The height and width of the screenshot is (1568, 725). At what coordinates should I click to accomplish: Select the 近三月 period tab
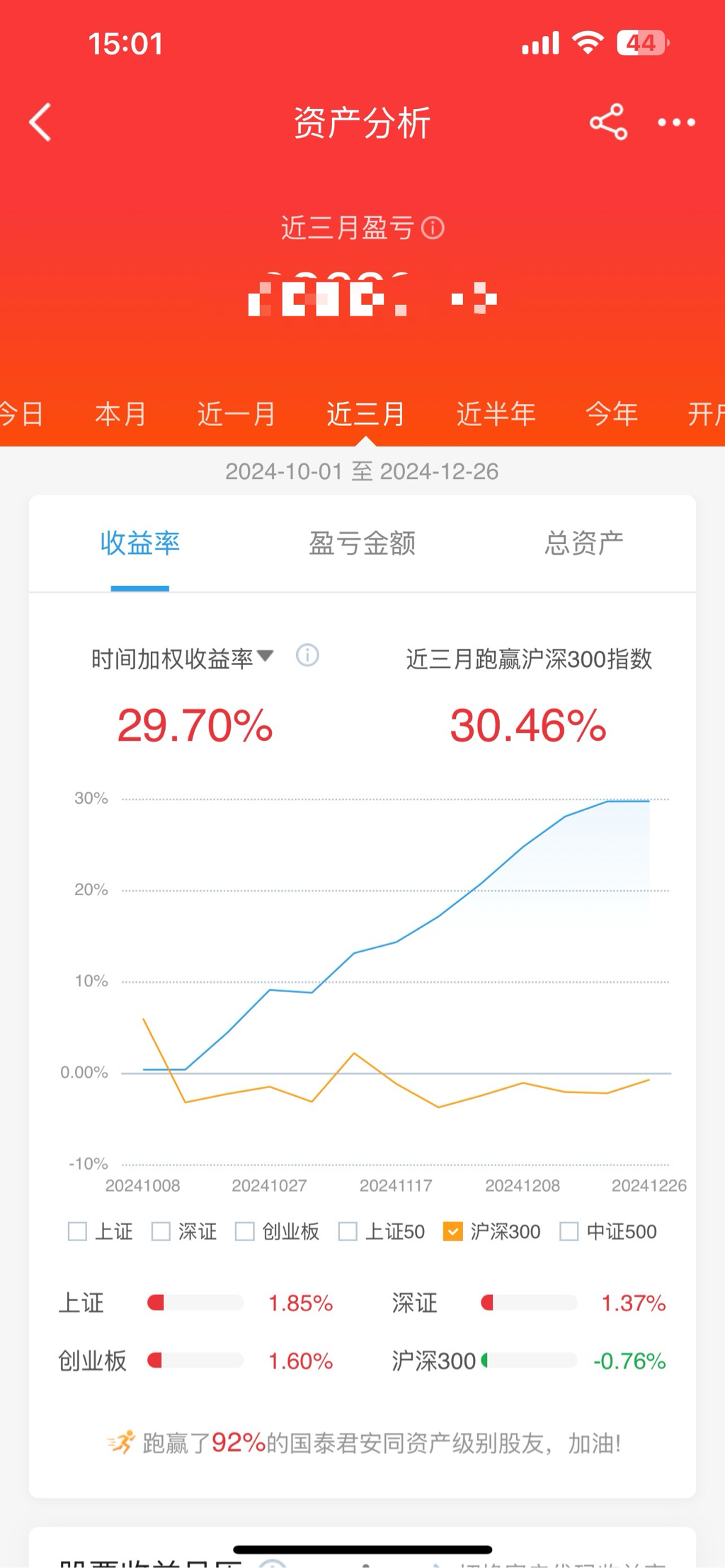pyautogui.click(x=365, y=413)
